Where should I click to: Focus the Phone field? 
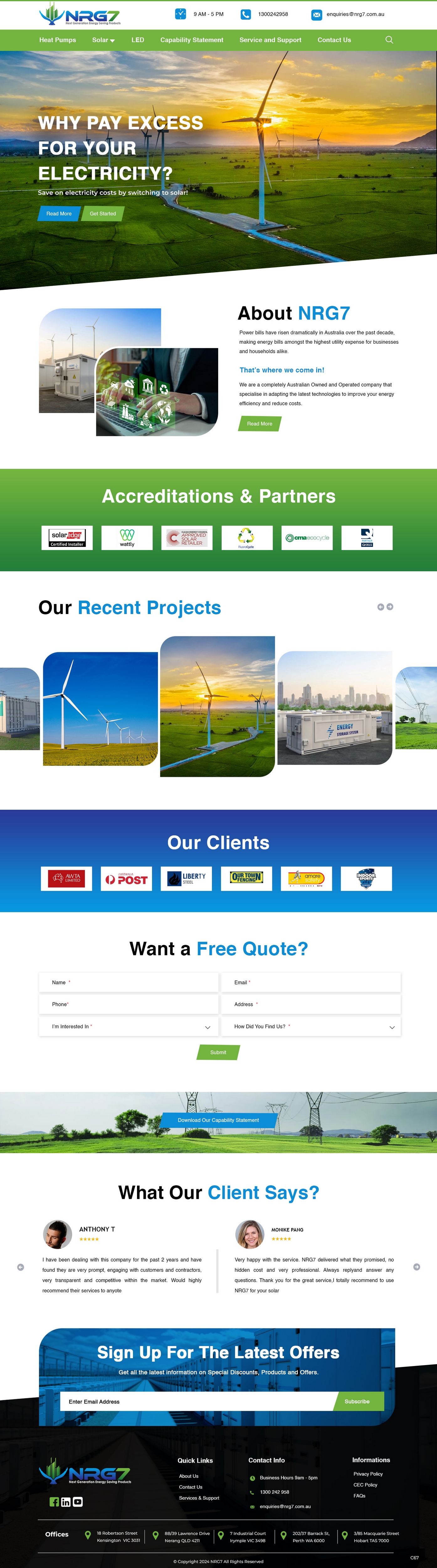[x=129, y=1004]
